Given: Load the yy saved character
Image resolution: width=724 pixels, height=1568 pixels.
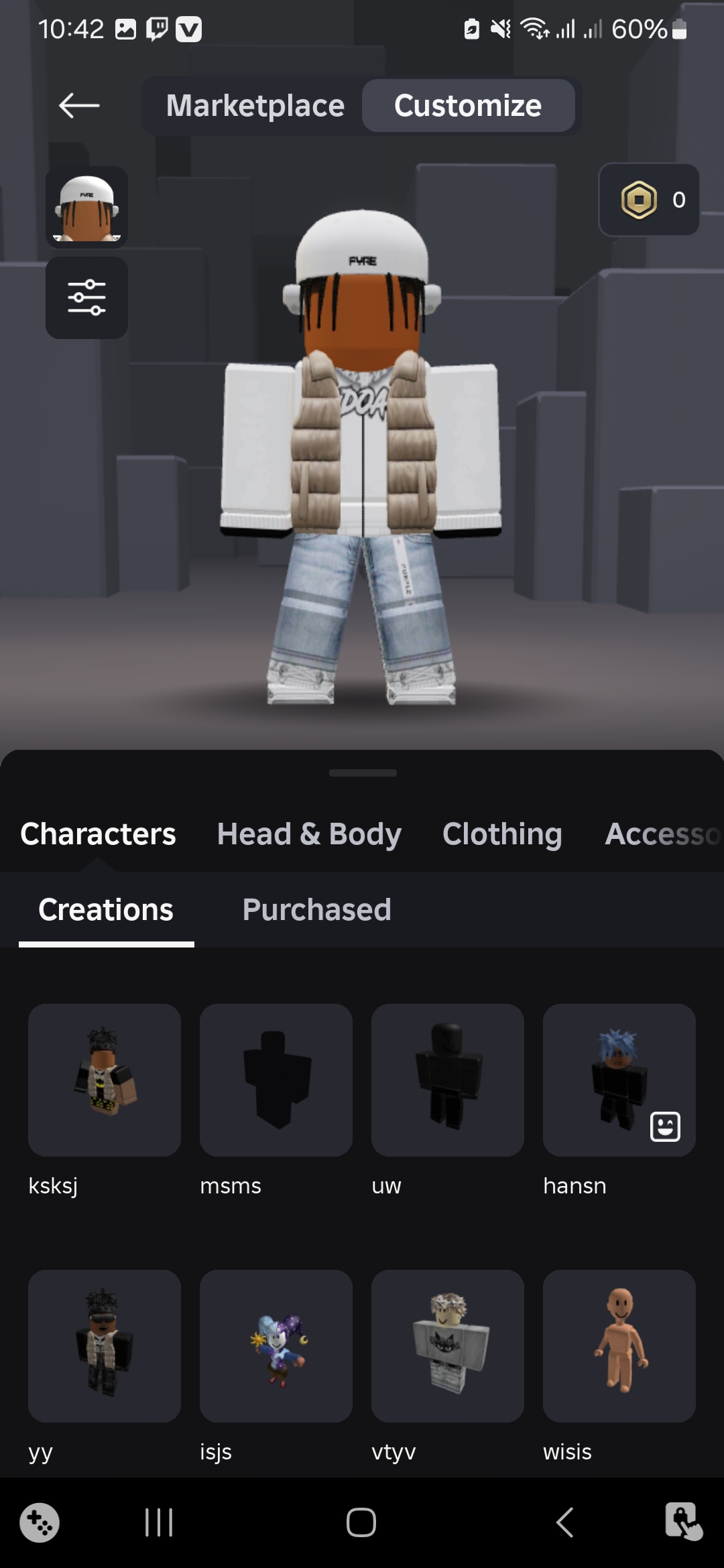Looking at the screenshot, I should pyautogui.click(x=105, y=1346).
